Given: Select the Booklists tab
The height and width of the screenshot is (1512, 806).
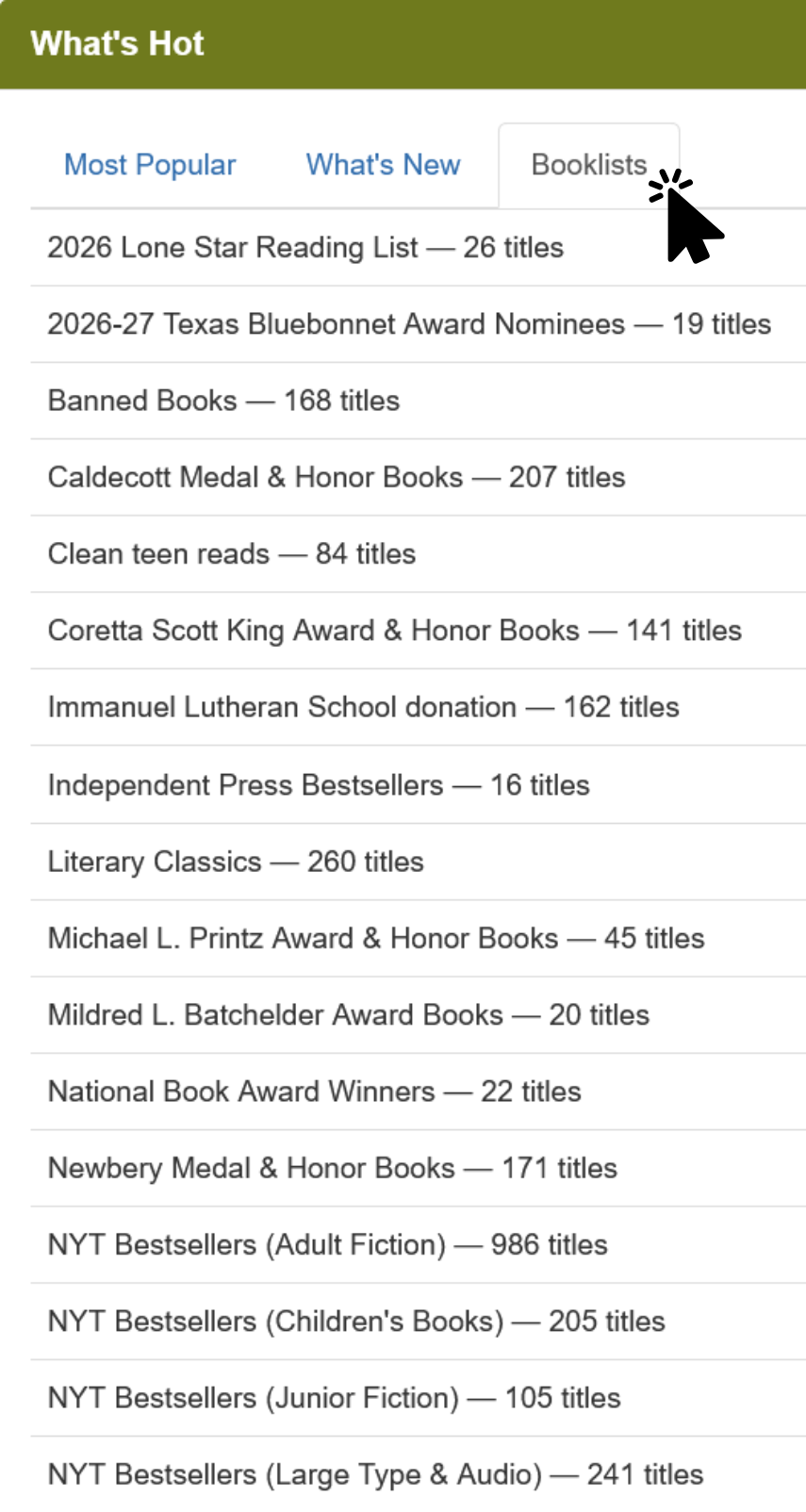Looking at the screenshot, I should point(588,165).
